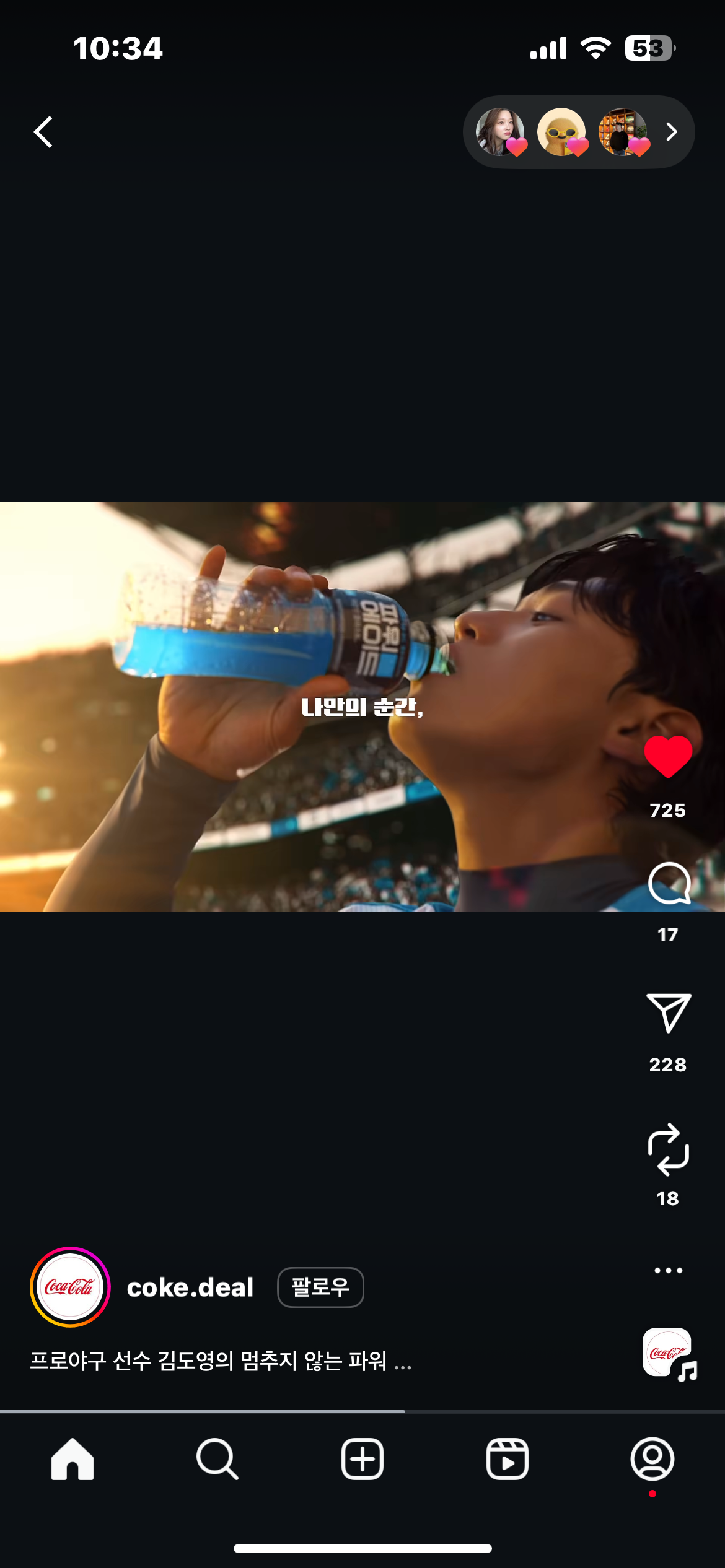The image size is (725, 1568).
Task: Unlike the reel with the red heart
Action: (667, 756)
